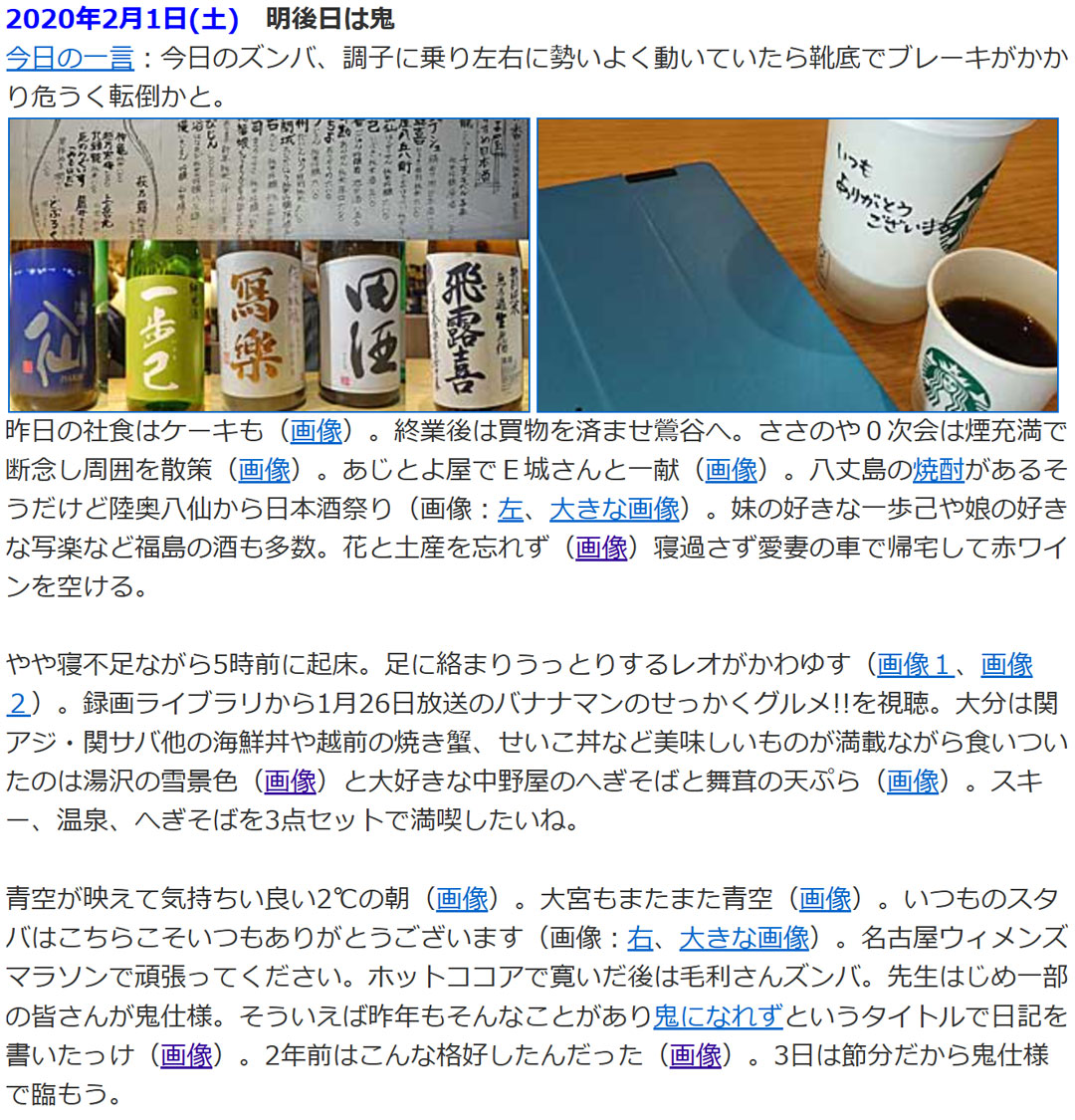View 画像 link after 社食はケーキも
Viewport: 1075px width, 1120px height.
[316, 431]
